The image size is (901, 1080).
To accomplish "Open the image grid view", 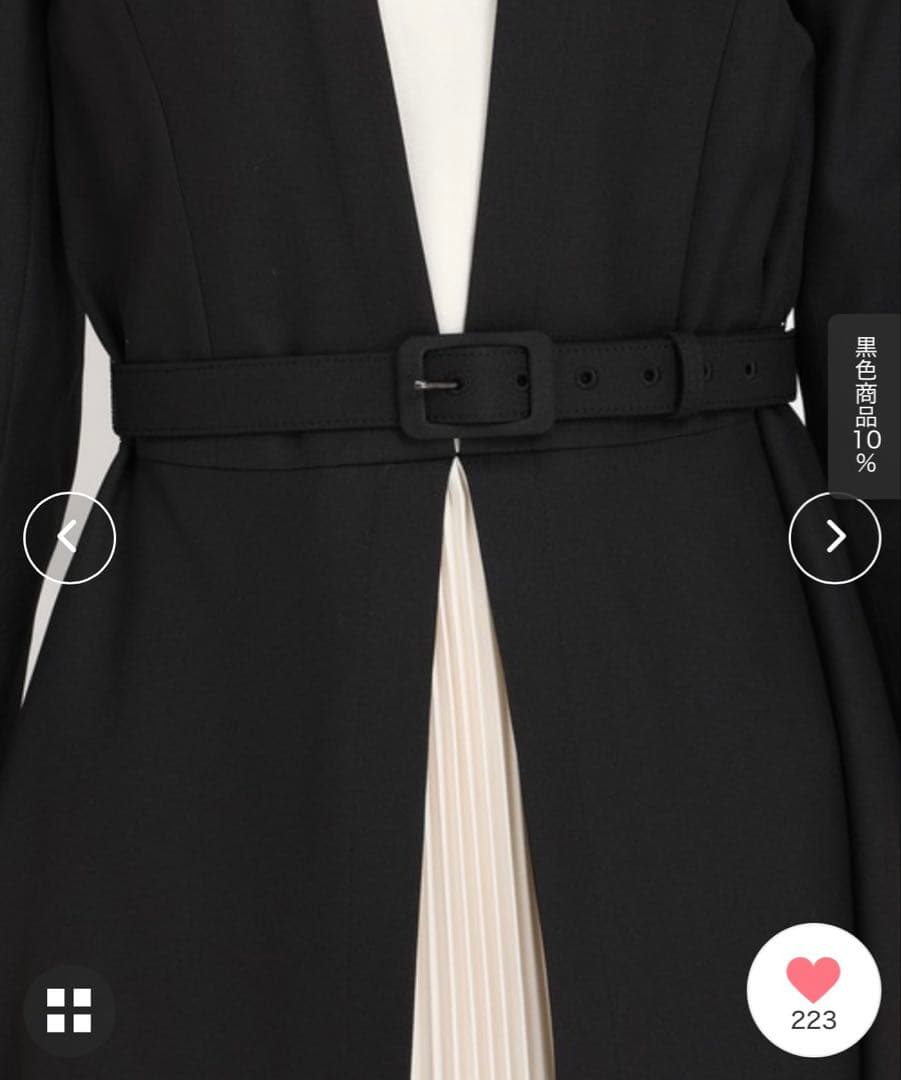I will pyautogui.click(x=69, y=1010).
